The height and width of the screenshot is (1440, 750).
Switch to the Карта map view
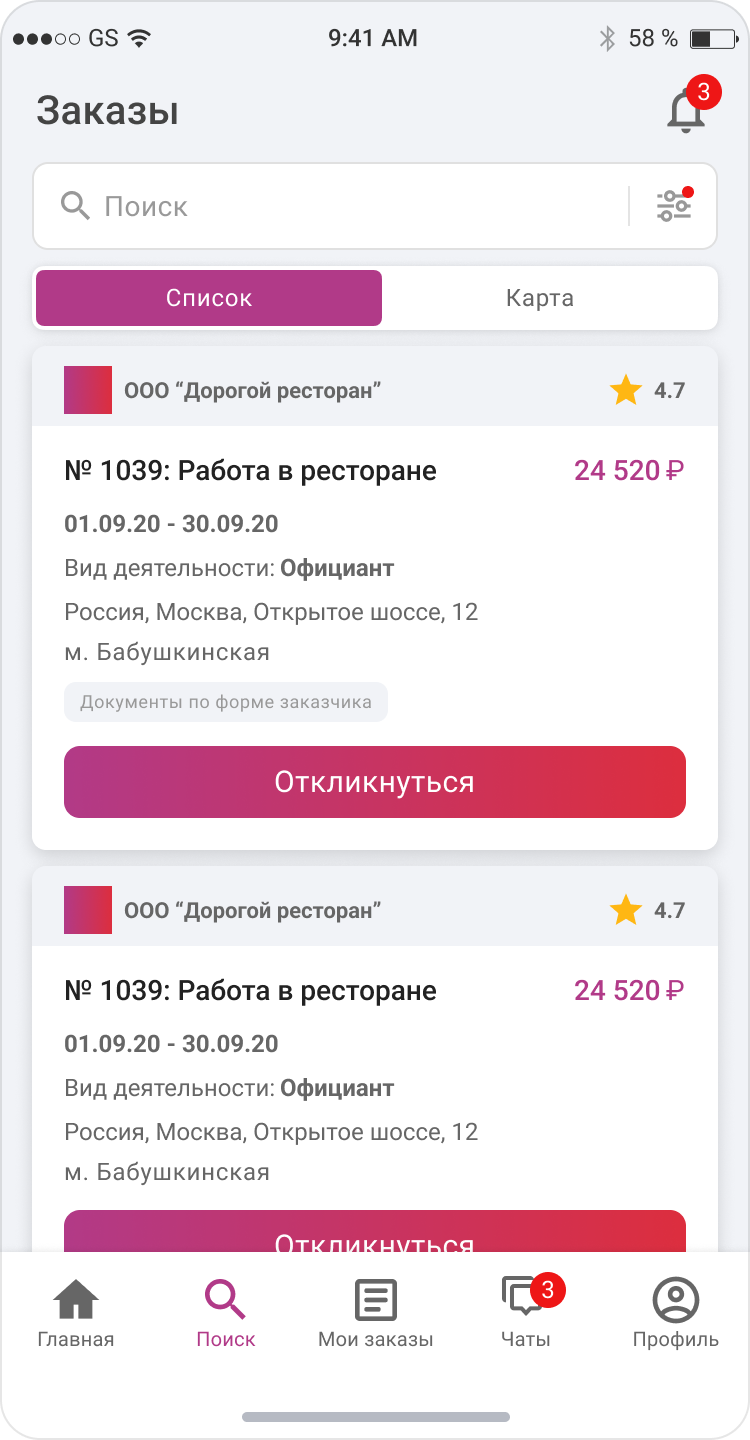click(x=540, y=298)
